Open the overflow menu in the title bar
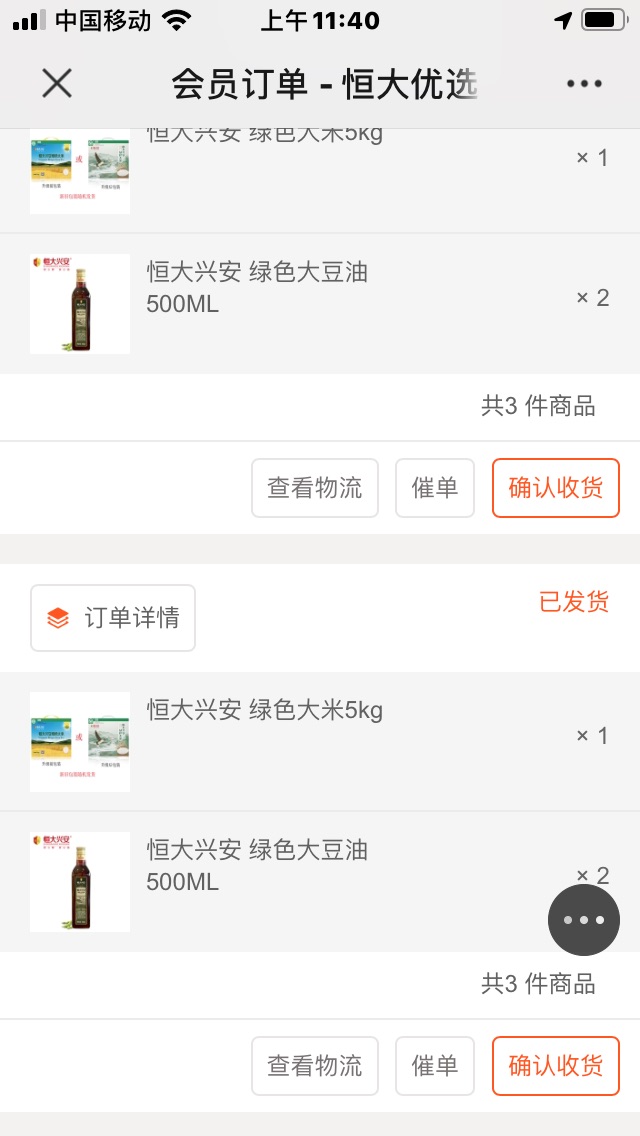Screen dimensions: 640x1136 point(584,84)
